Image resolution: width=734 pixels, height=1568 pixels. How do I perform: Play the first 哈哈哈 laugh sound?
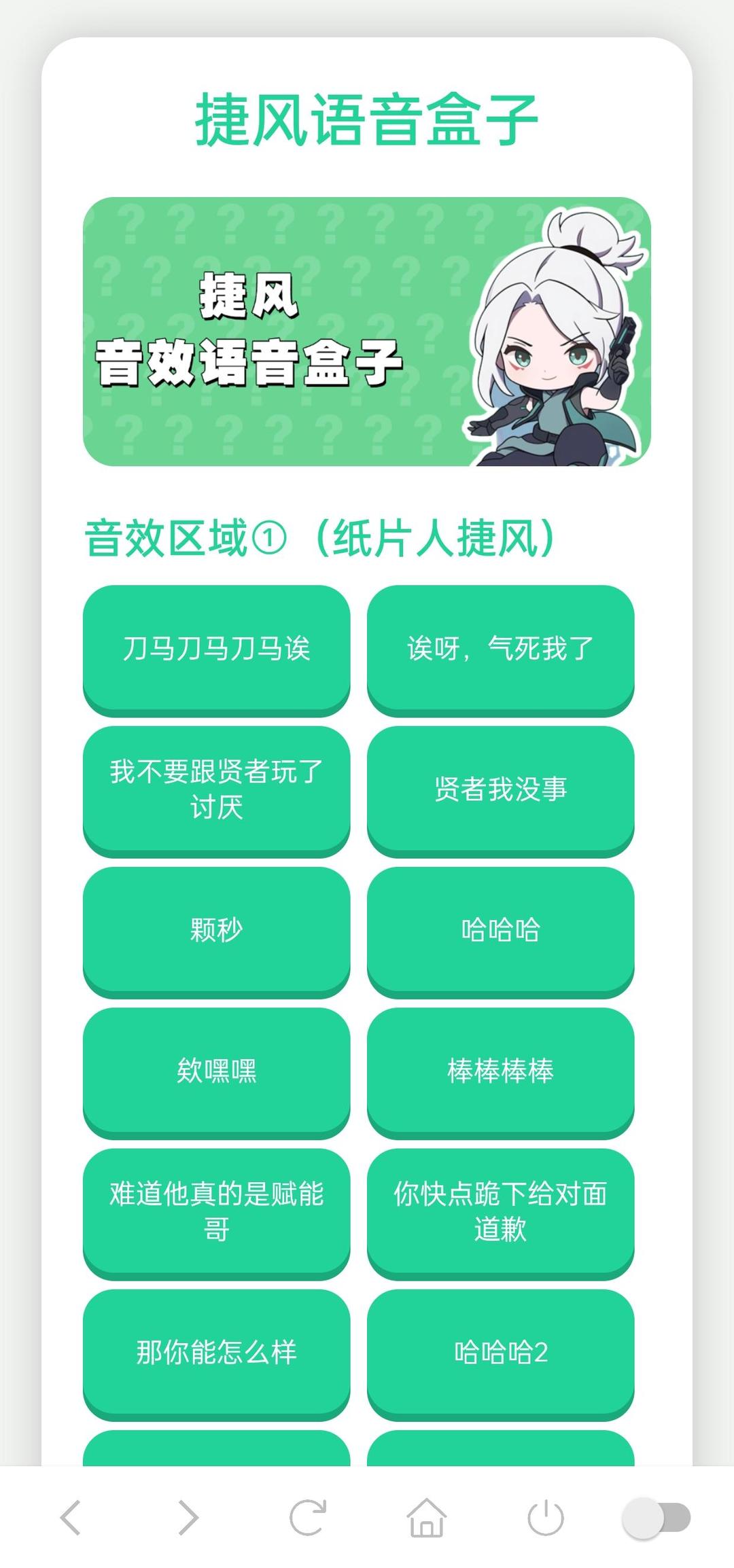point(500,929)
